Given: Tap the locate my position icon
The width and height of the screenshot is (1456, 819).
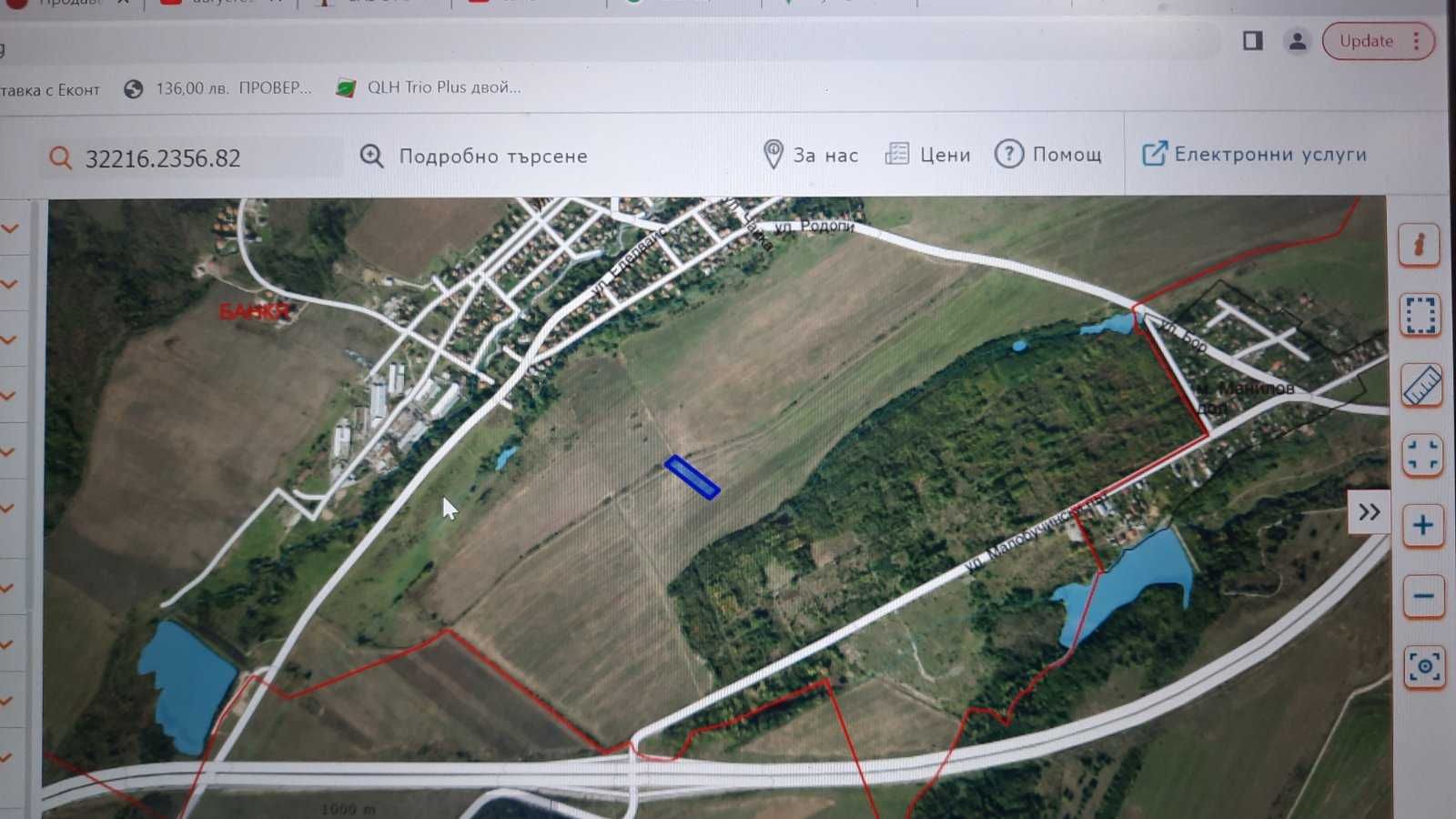Looking at the screenshot, I should point(1424,666).
